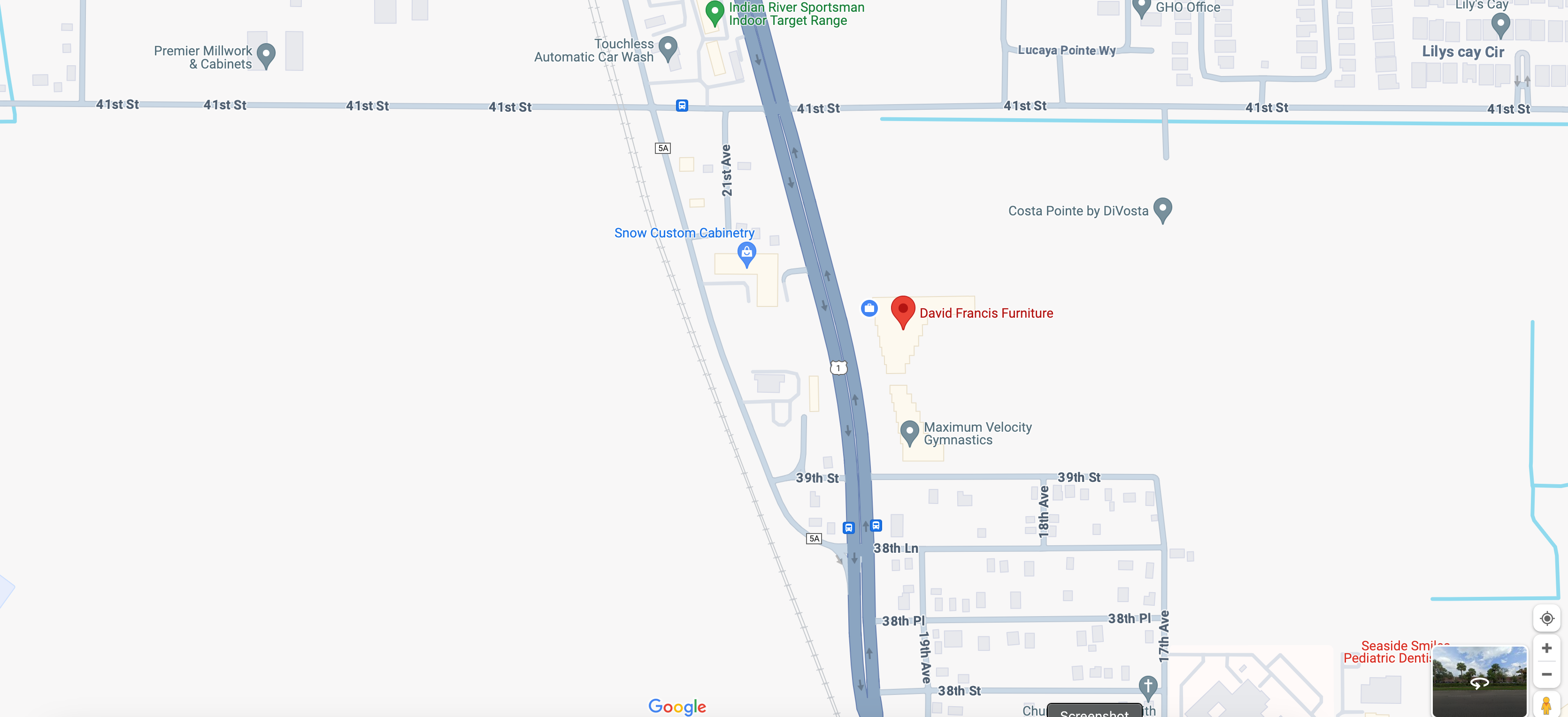Open Snow Custom Cabinetry place marker
The height and width of the screenshot is (717, 1568).
click(746, 253)
